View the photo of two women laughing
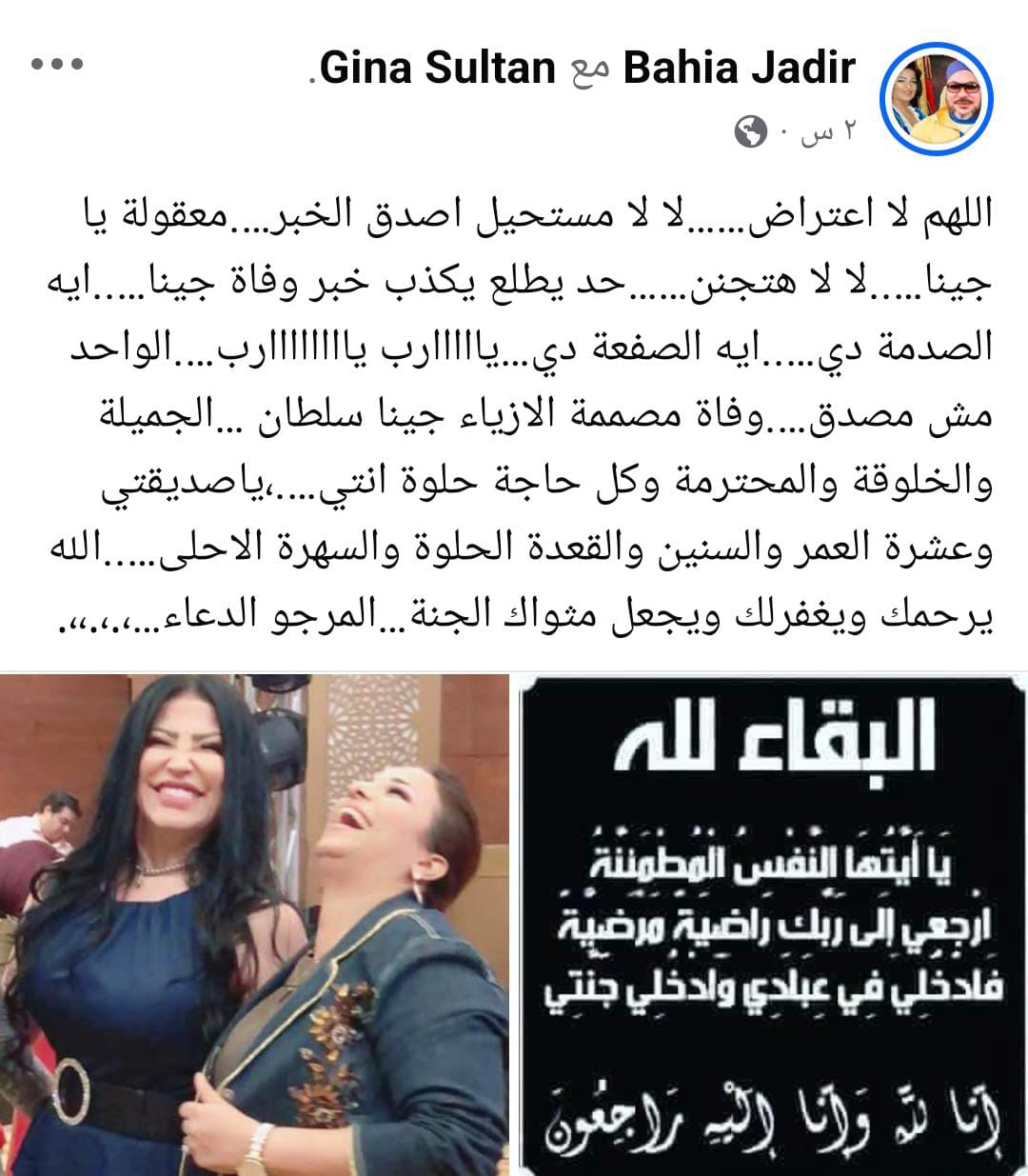Screen dimensions: 1028x1176 pyautogui.click(x=255, y=924)
